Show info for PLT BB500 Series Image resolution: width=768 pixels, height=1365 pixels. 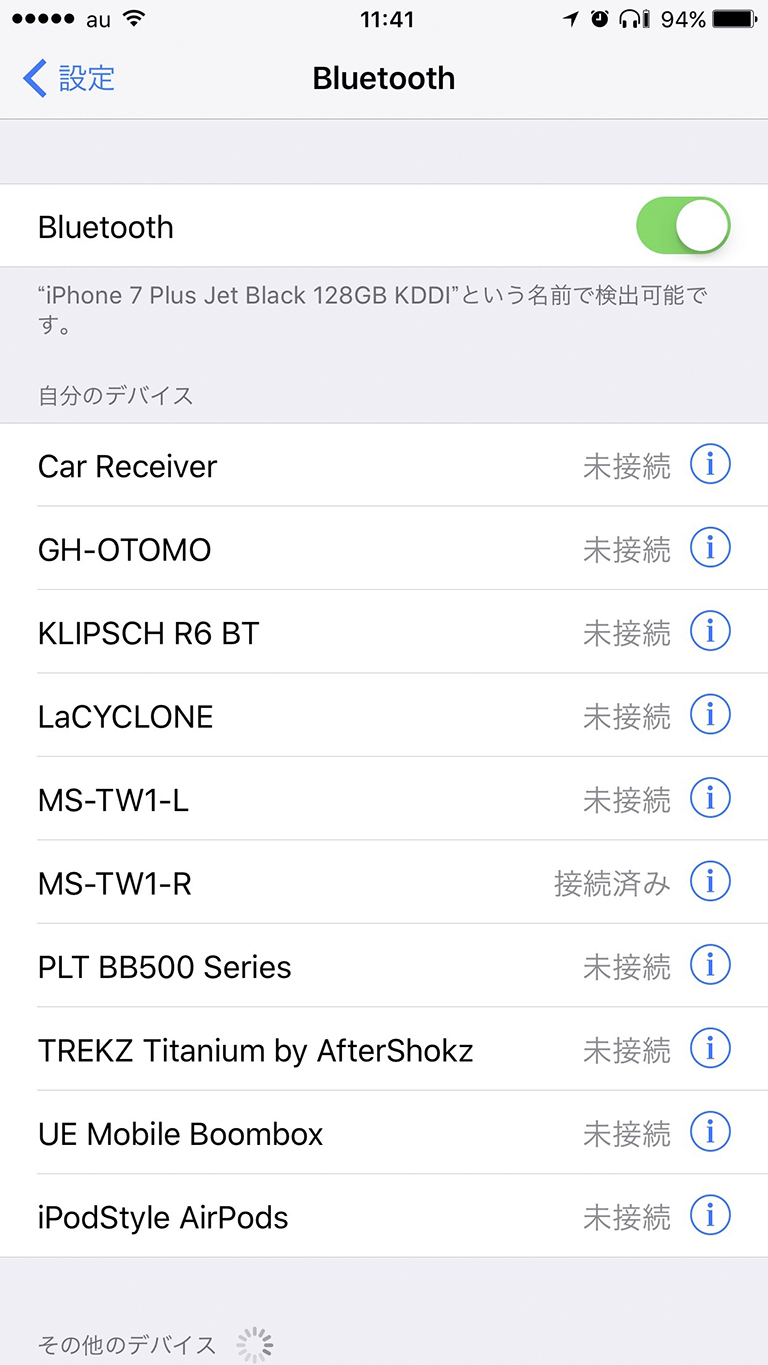point(710,965)
